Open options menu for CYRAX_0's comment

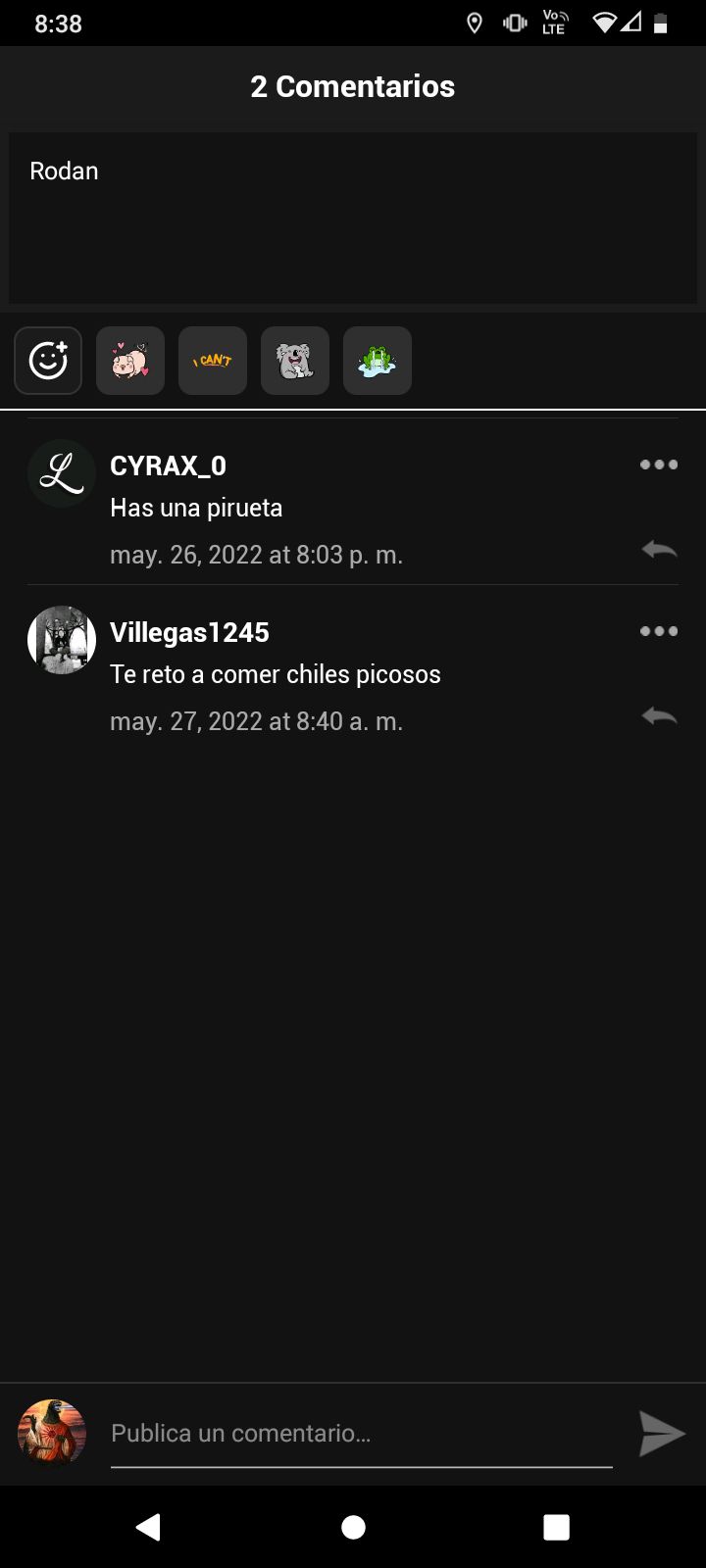coord(659,465)
